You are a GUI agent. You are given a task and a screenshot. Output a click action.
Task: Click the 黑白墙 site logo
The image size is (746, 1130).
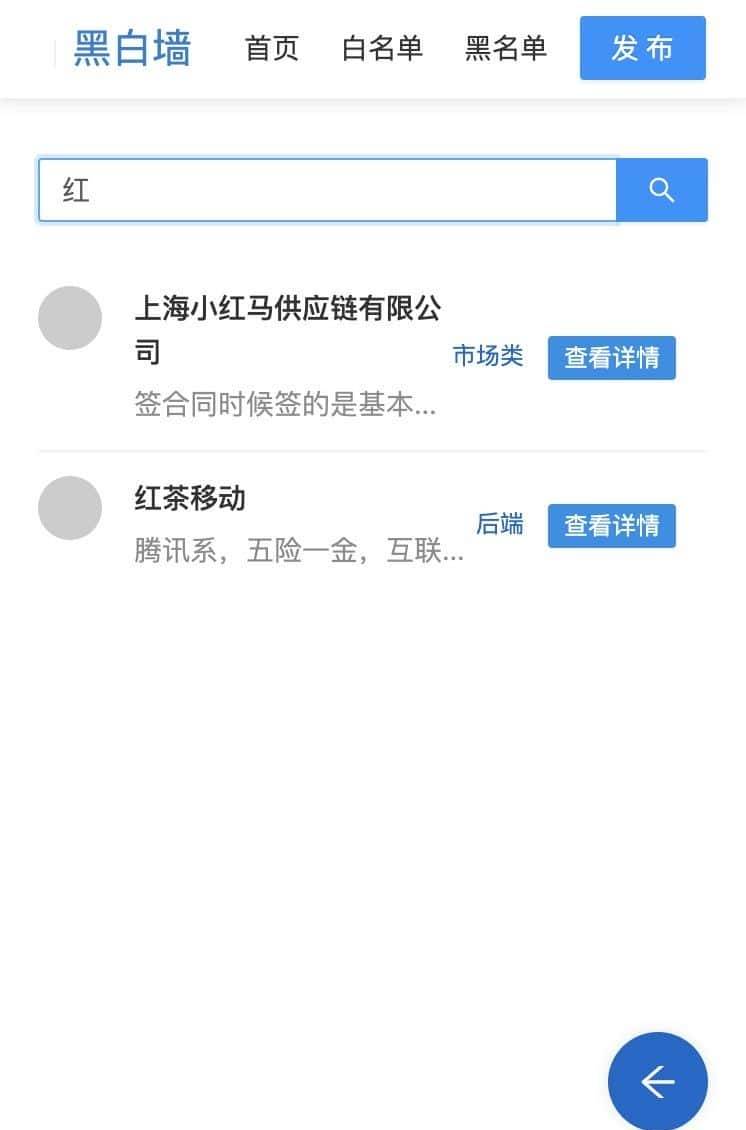click(131, 47)
